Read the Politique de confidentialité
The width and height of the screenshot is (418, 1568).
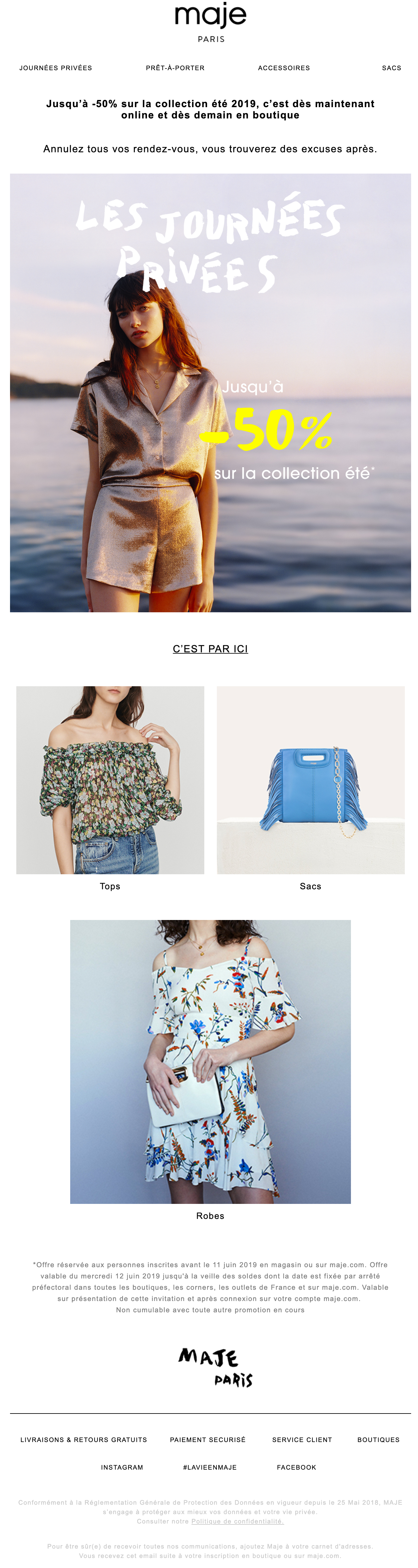[237, 1521]
